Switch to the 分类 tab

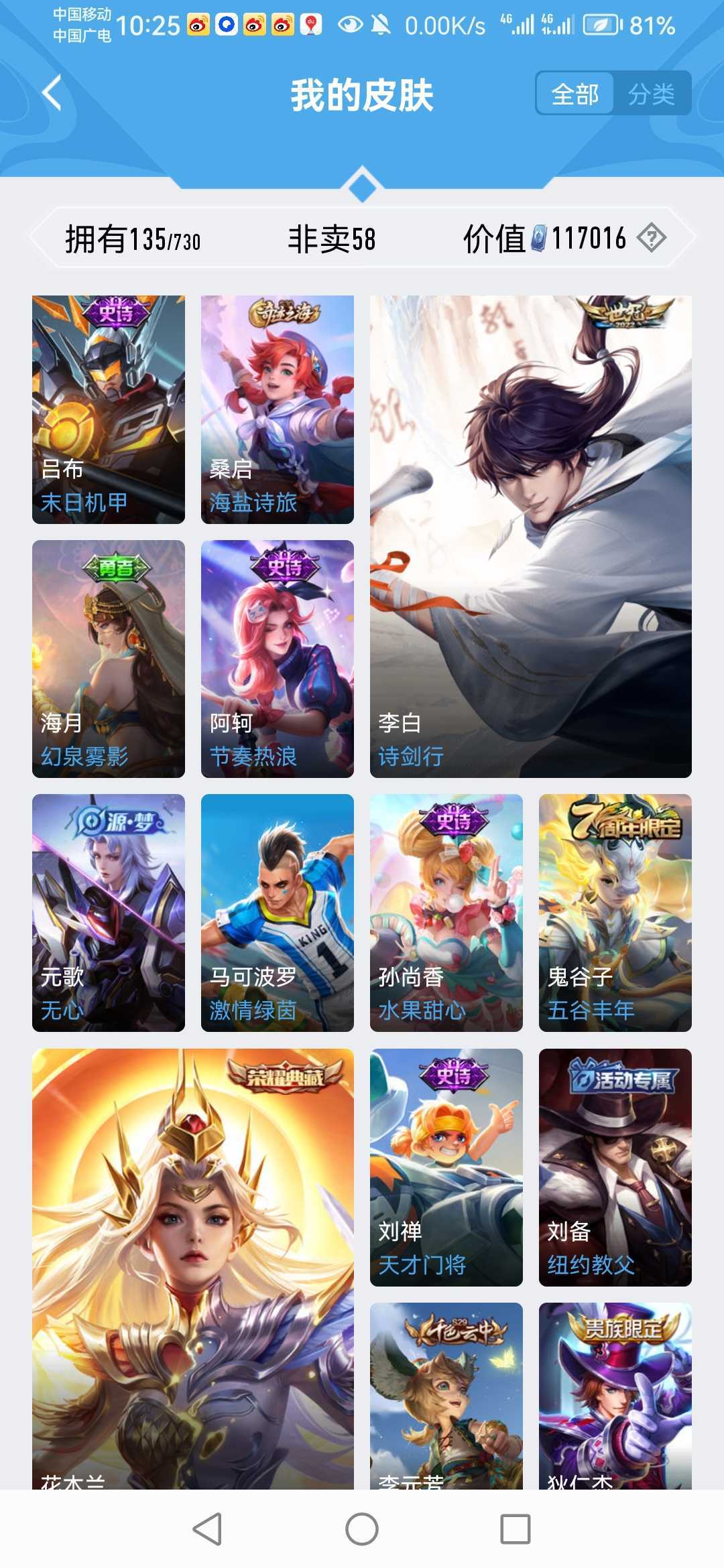coord(651,93)
